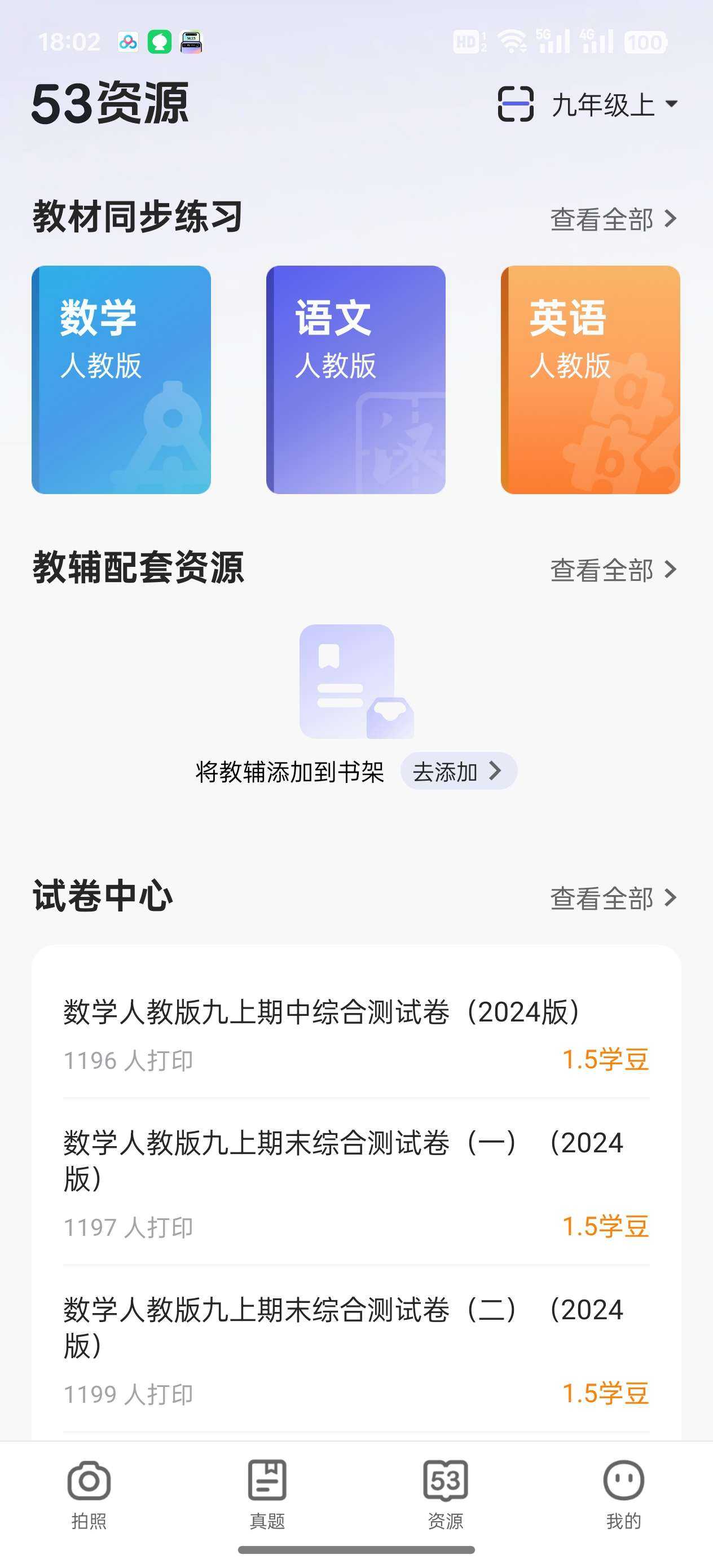Open the 我的 profile icon

[x=623, y=1482]
